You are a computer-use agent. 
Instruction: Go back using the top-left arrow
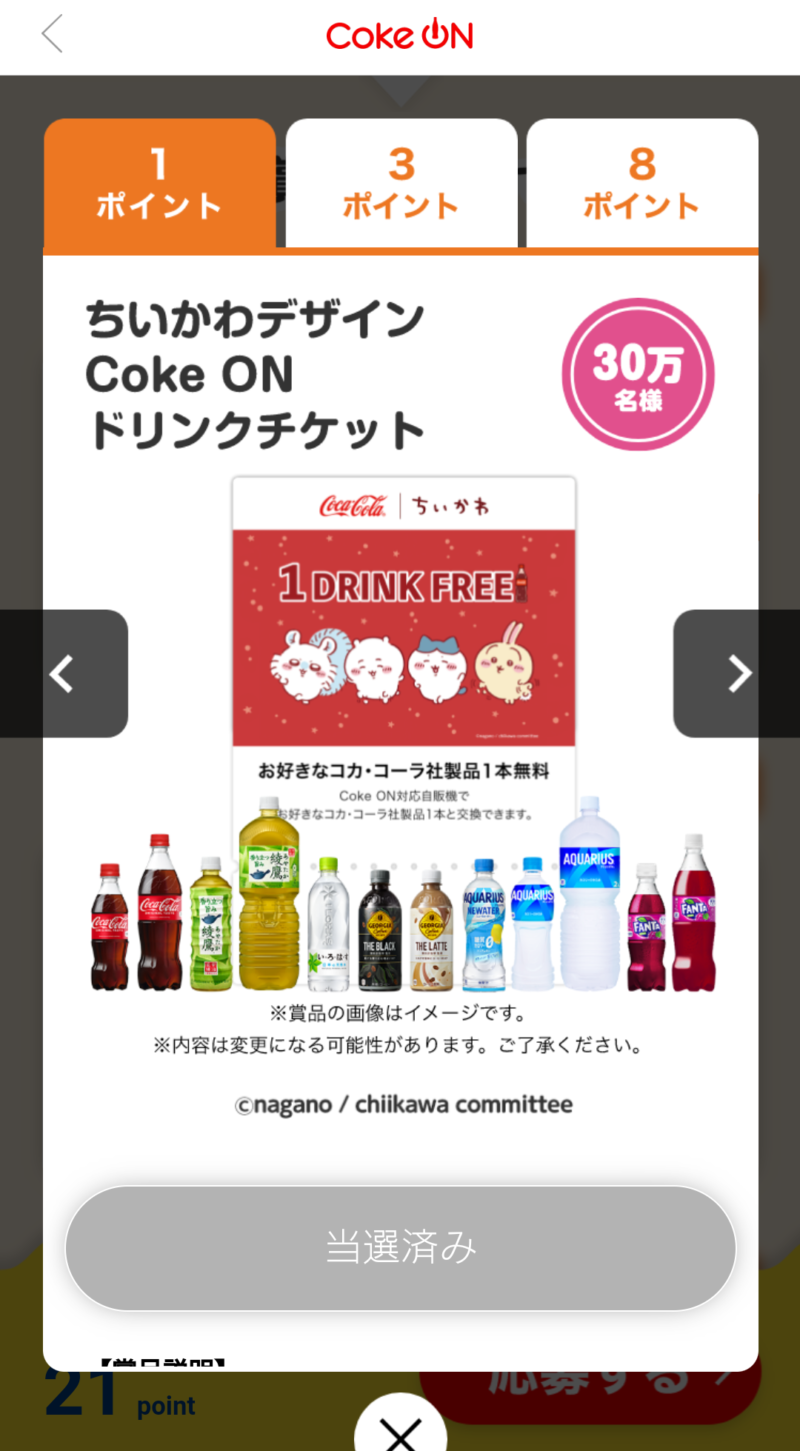(x=52, y=35)
